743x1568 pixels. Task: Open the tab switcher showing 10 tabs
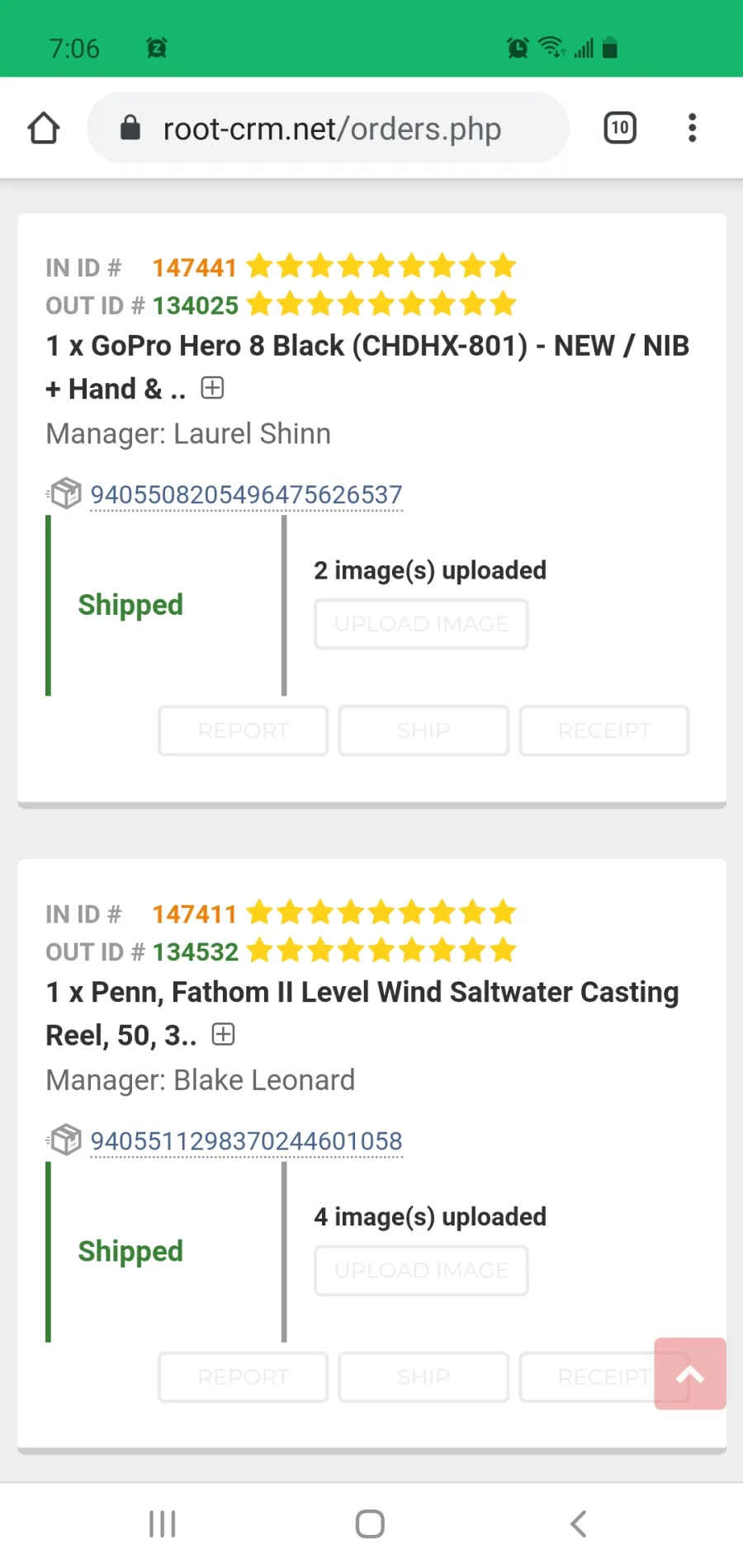(x=620, y=128)
